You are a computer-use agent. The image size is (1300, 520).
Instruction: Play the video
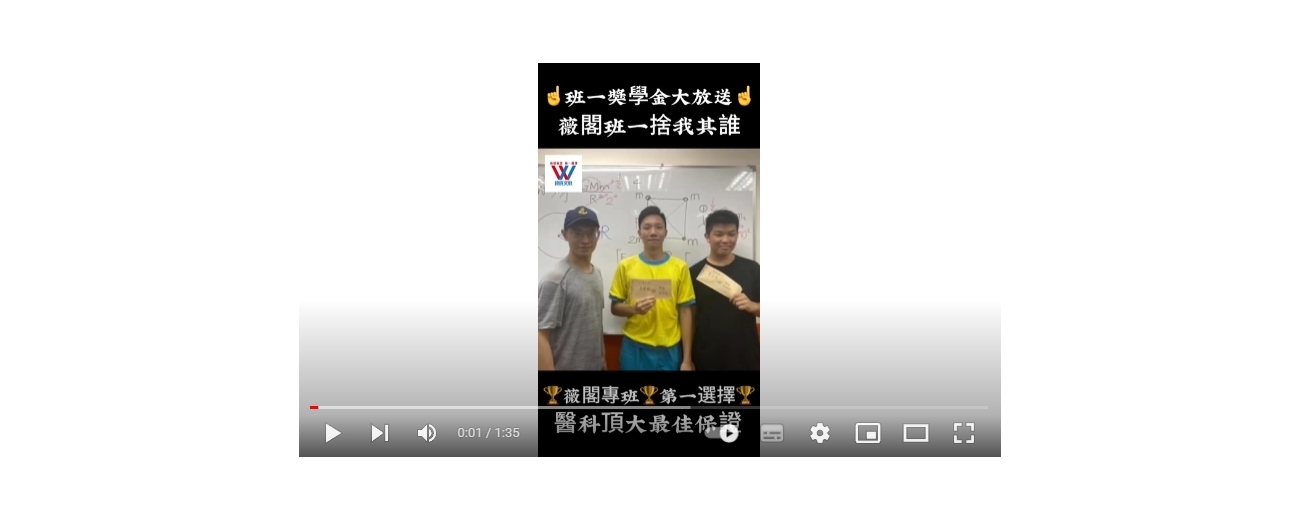pos(333,433)
